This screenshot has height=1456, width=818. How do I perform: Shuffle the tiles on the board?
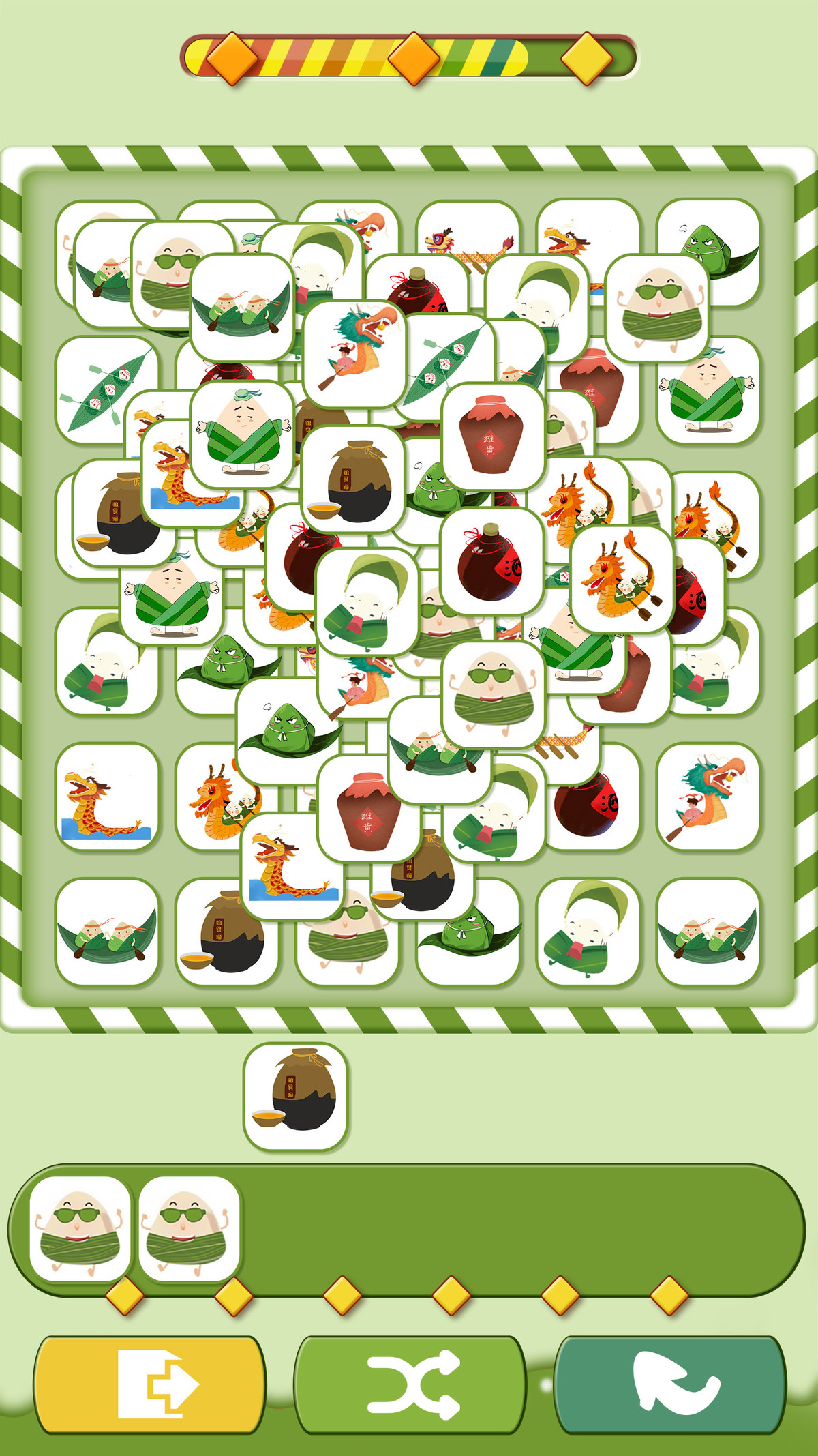coord(410,1384)
